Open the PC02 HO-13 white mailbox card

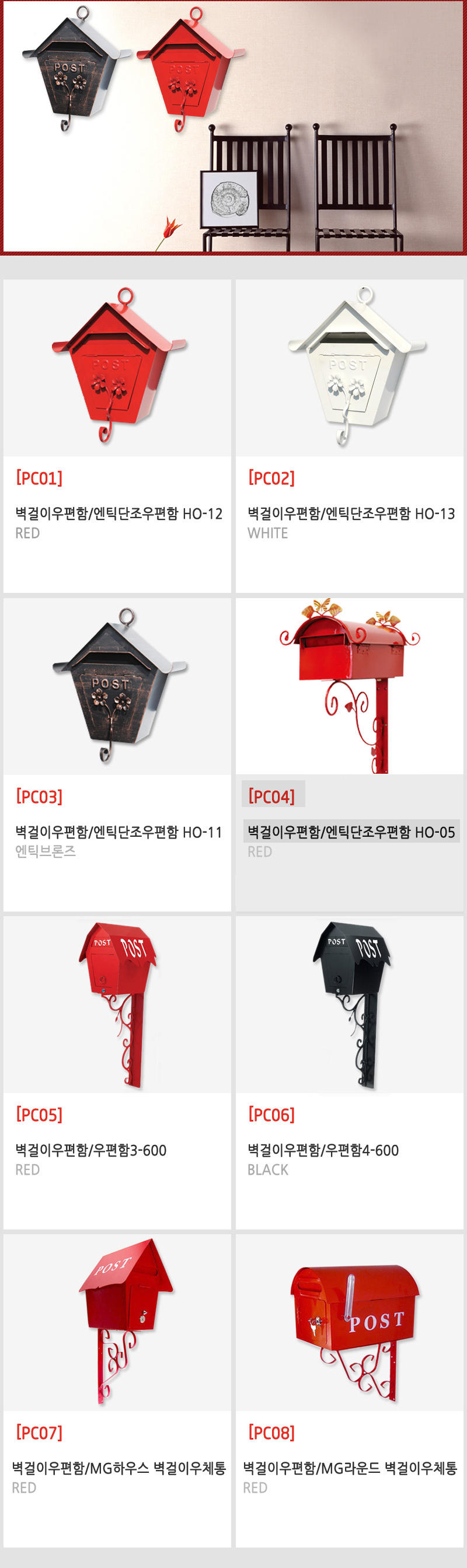click(x=349, y=435)
